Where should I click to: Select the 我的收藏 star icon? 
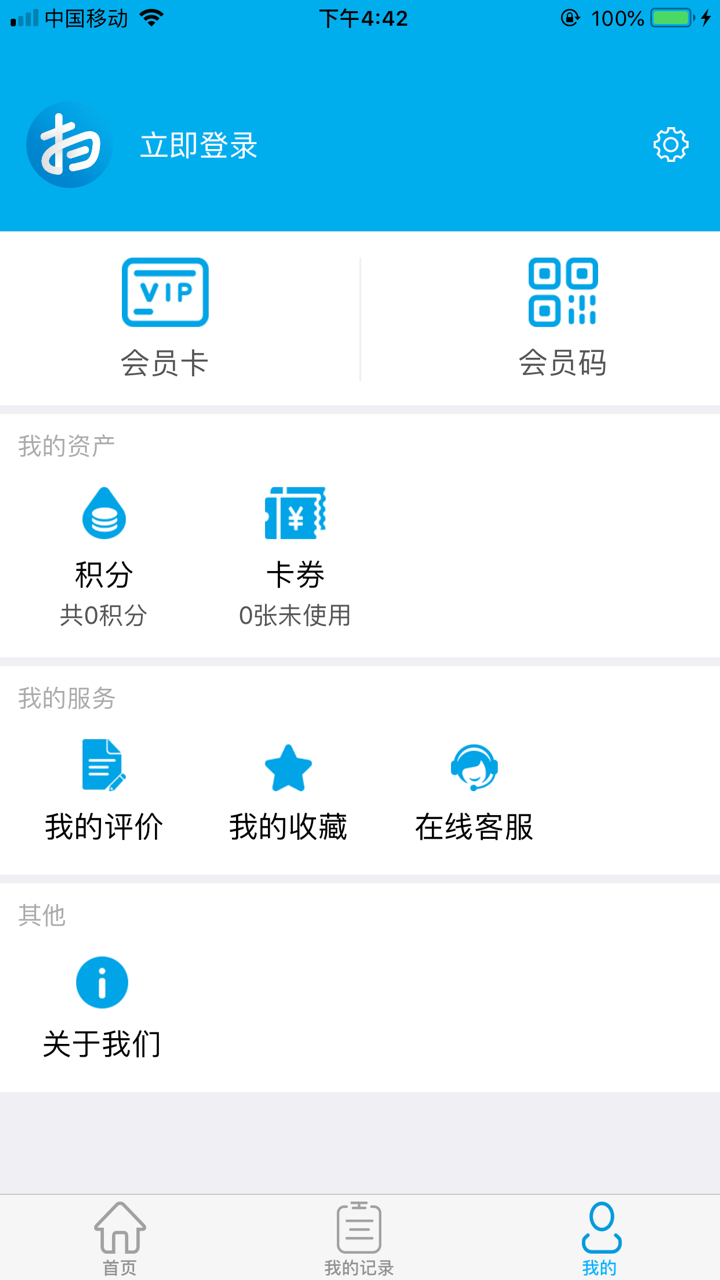[x=289, y=766]
